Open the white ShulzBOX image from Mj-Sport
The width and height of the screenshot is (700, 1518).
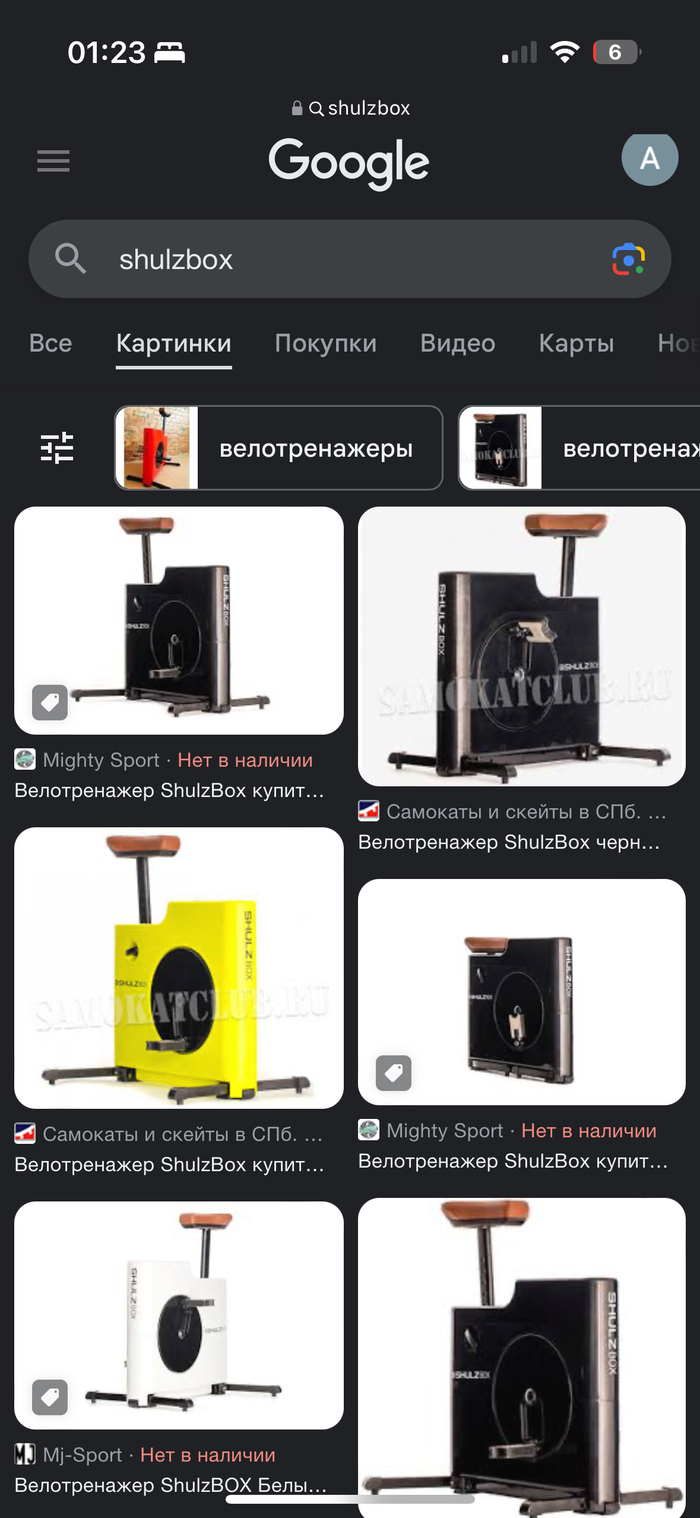click(179, 1314)
